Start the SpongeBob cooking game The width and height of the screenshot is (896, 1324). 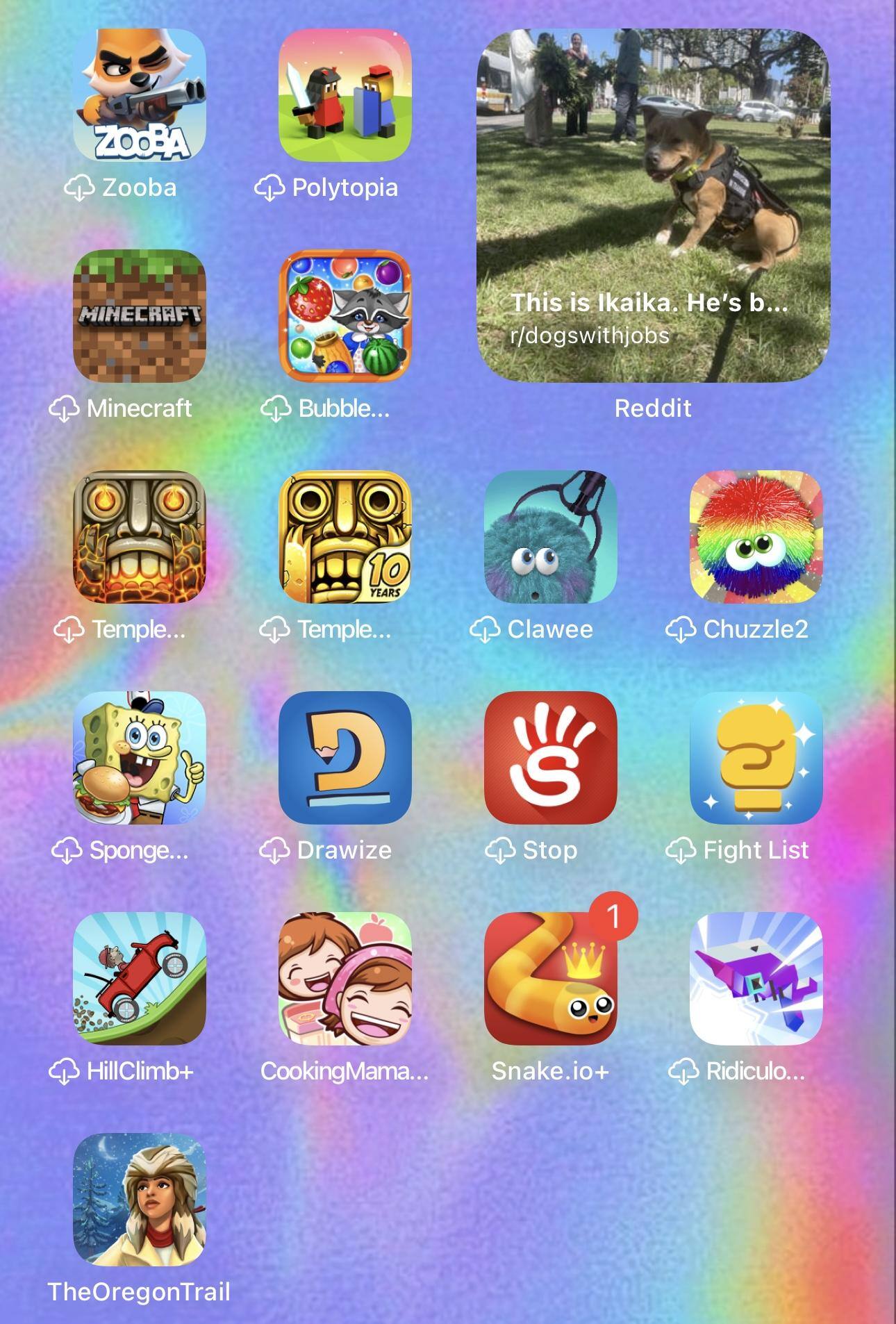coord(139,757)
